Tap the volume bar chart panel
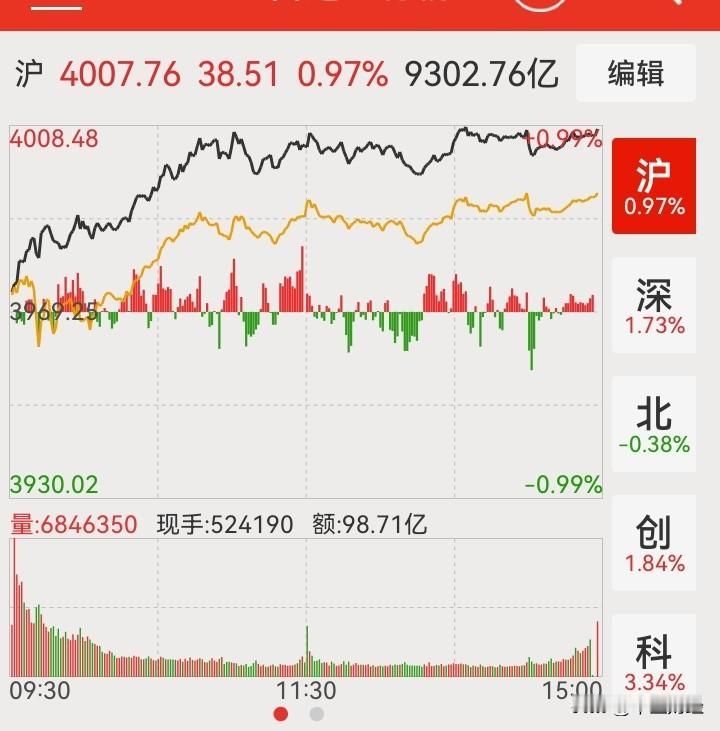The width and height of the screenshot is (720, 731). click(x=300, y=620)
